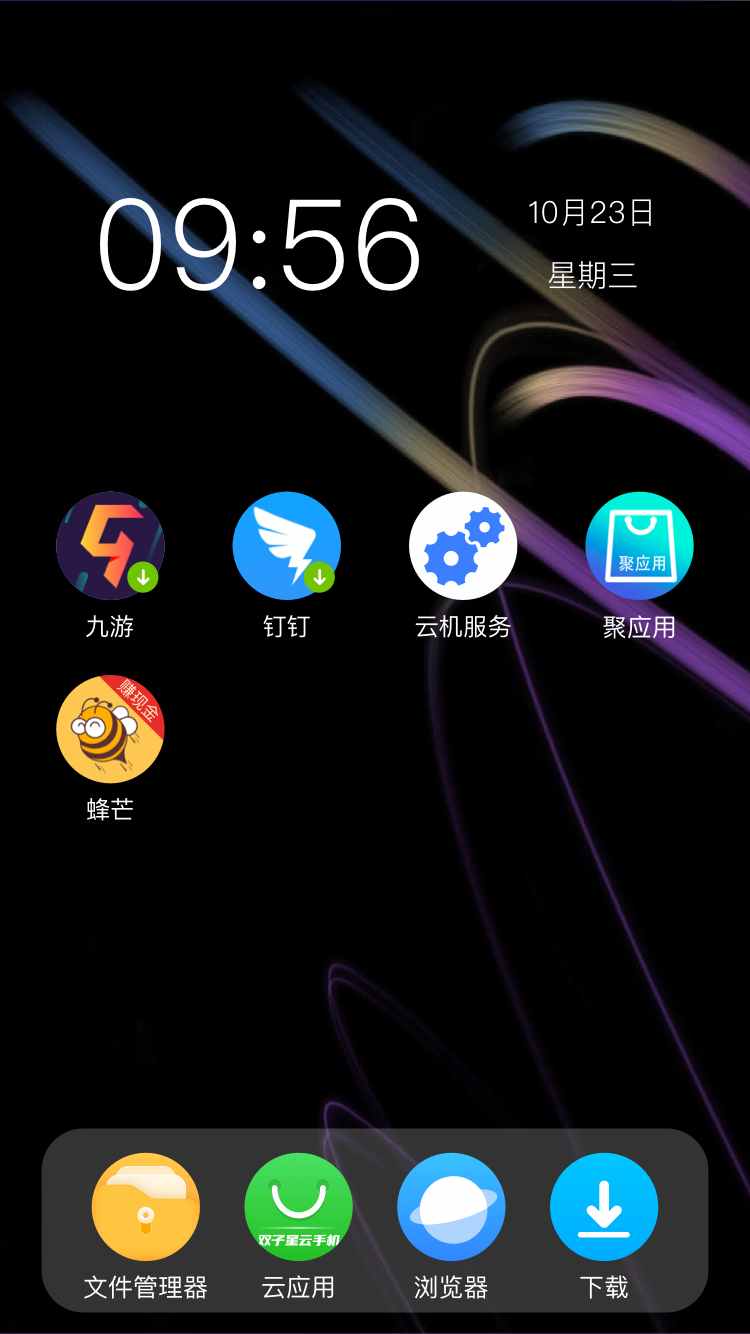Viewport: 750px width, 1334px height.
Task: Open the 九游 app
Action: pos(110,546)
